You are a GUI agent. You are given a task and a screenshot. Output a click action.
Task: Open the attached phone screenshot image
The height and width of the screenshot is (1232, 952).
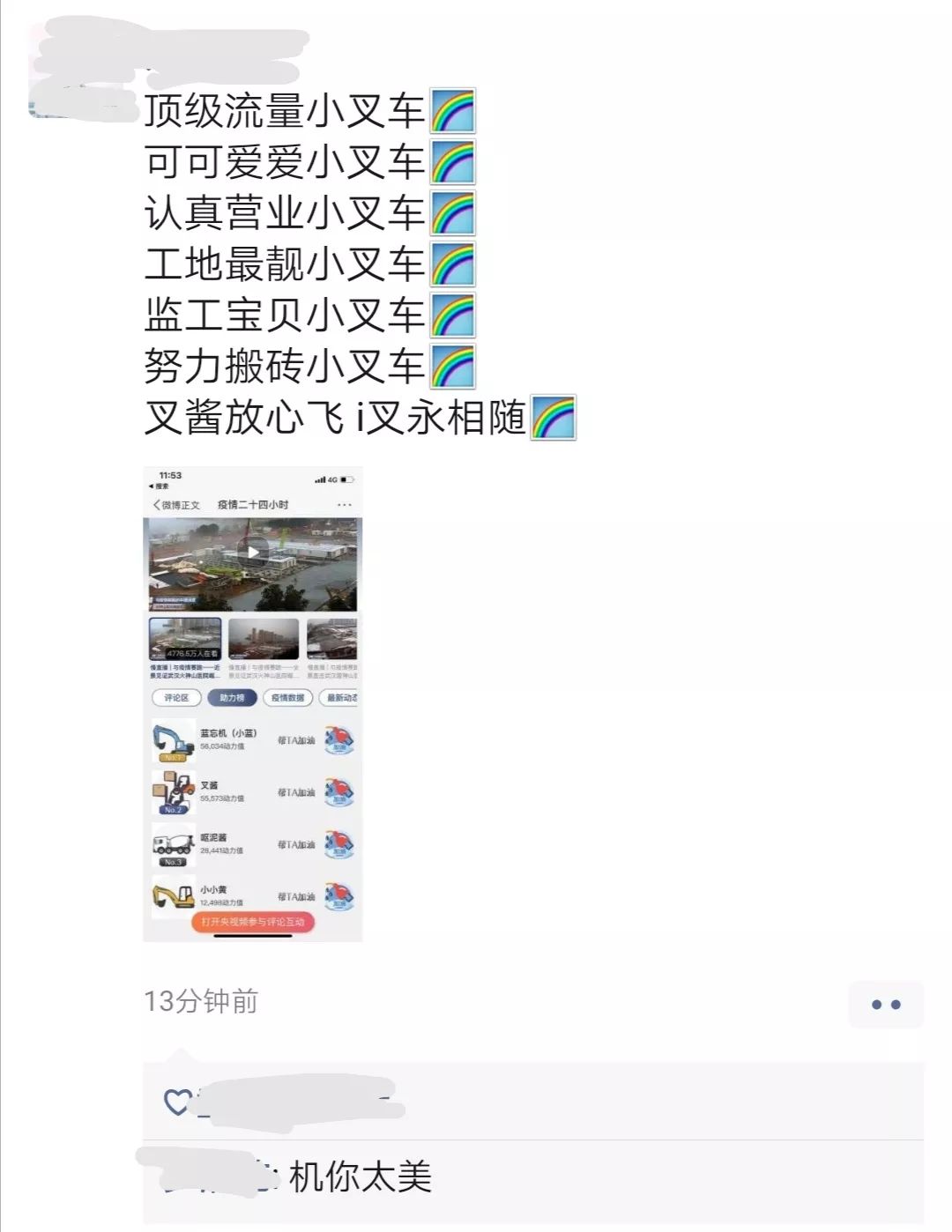[253, 704]
